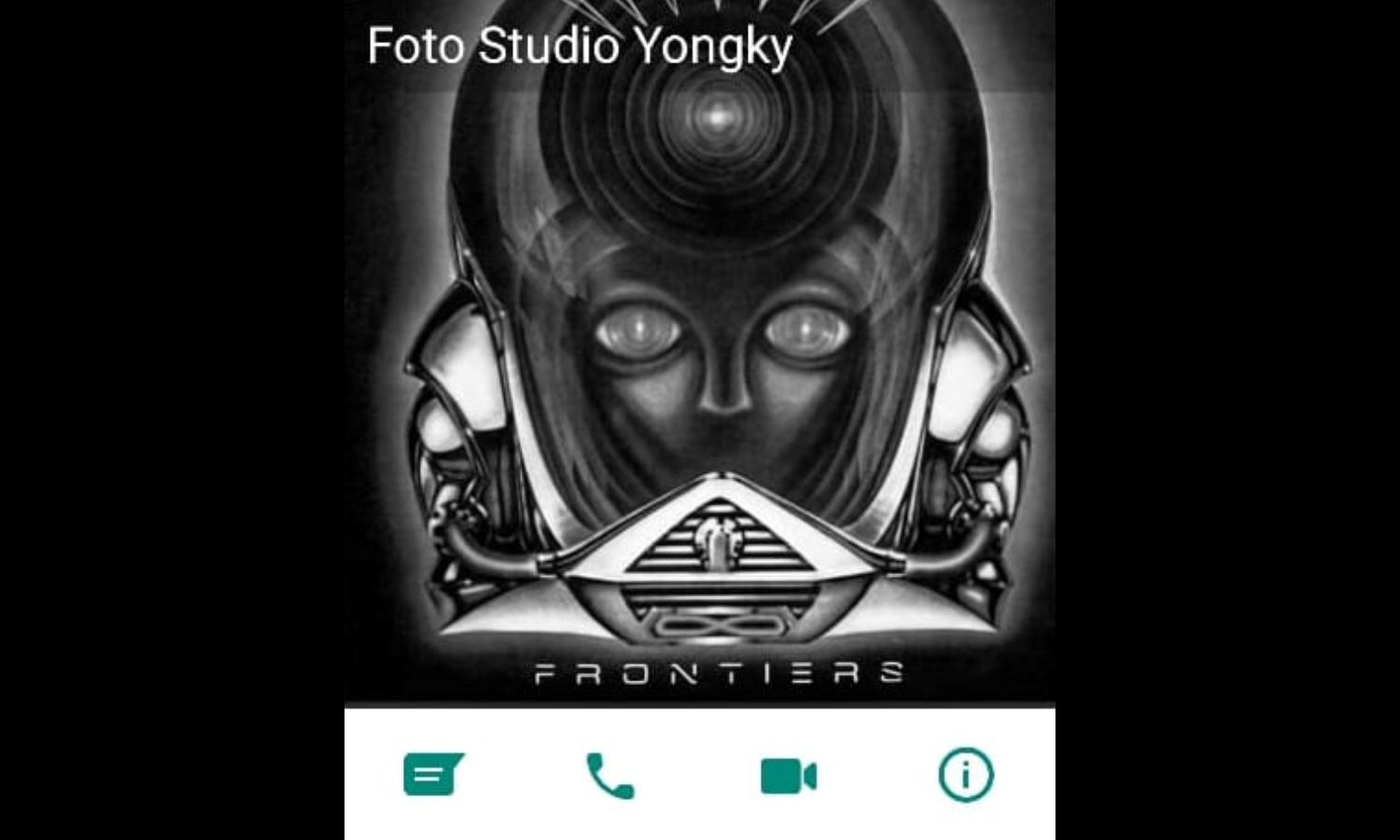View Foto Studio Yongky's profile photo in full

tap(700, 373)
